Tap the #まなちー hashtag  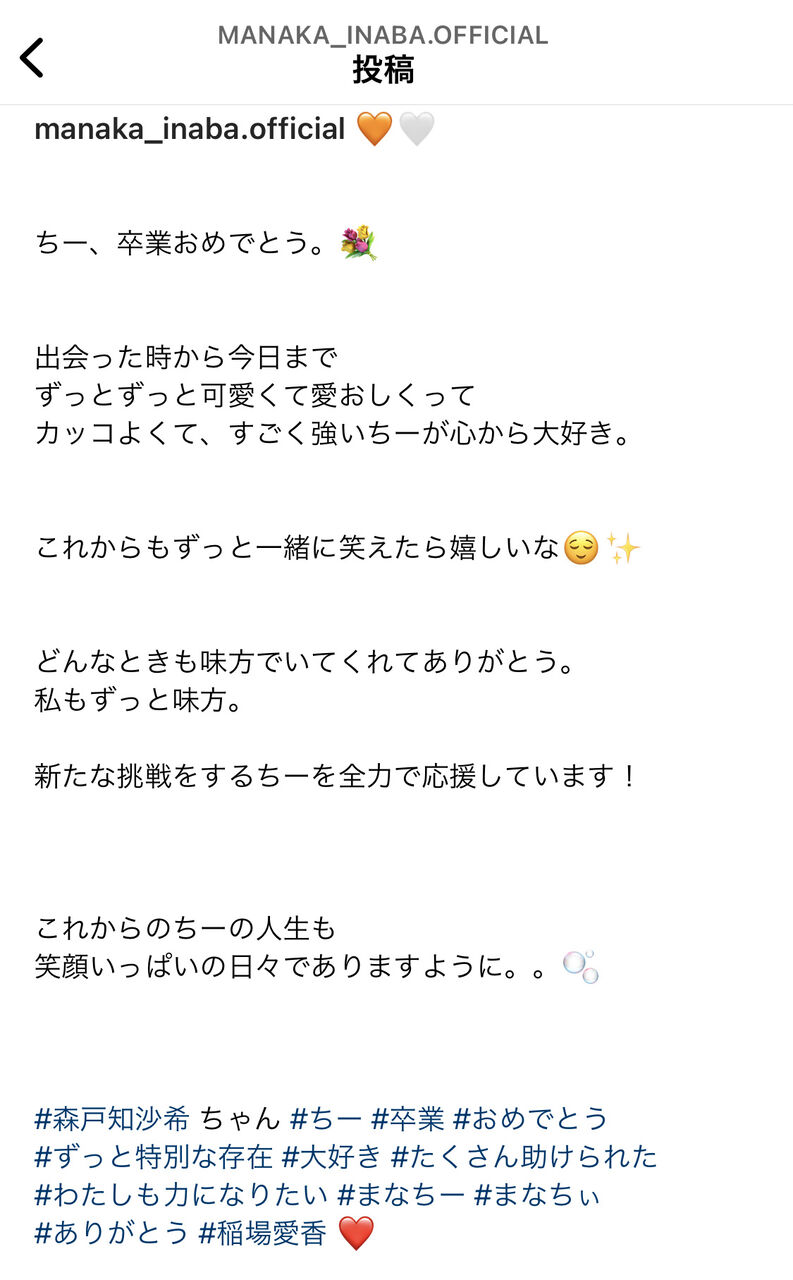(x=401, y=1195)
